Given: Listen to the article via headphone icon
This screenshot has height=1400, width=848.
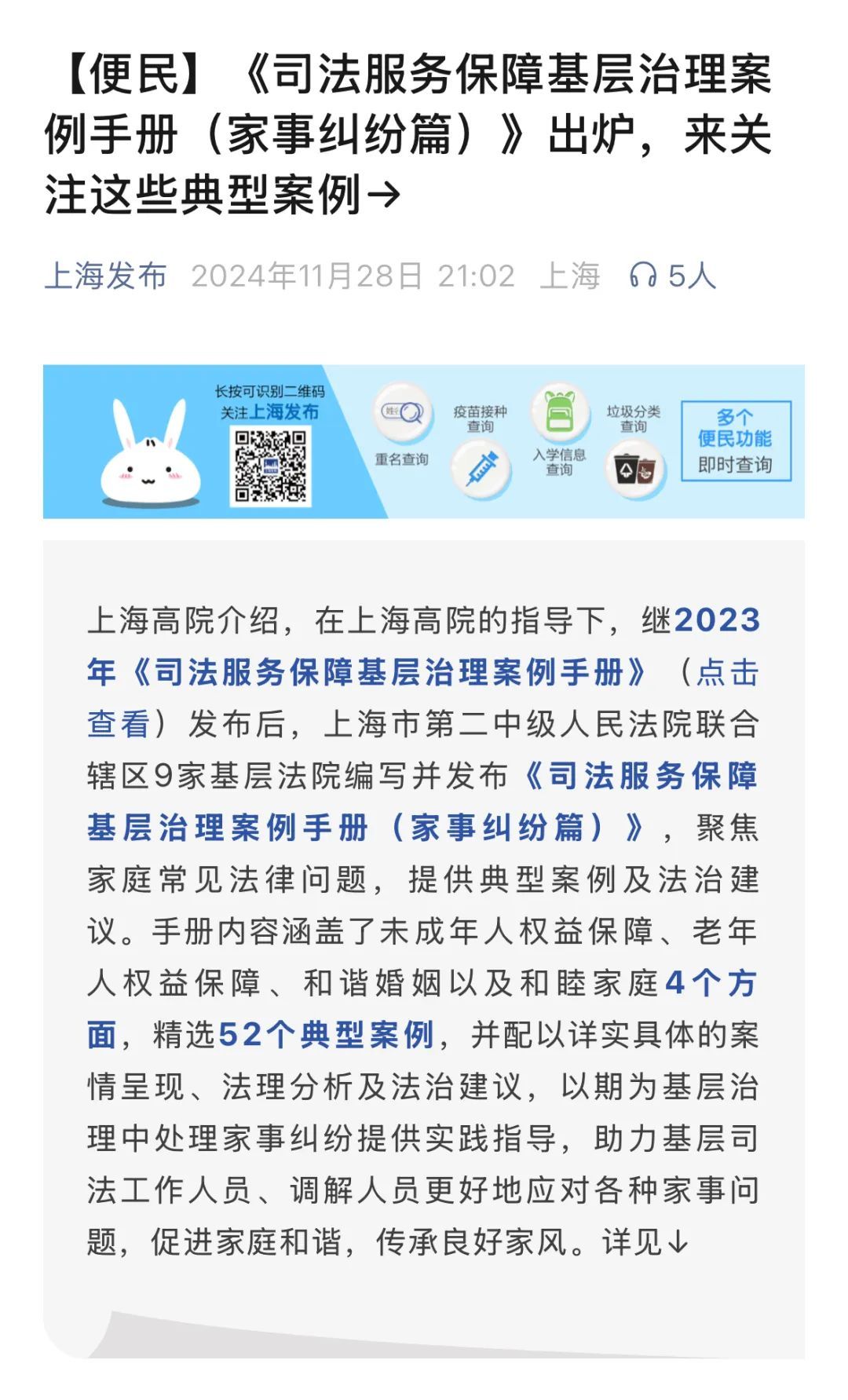Looking at the screenshot, I should pos(643,276).
